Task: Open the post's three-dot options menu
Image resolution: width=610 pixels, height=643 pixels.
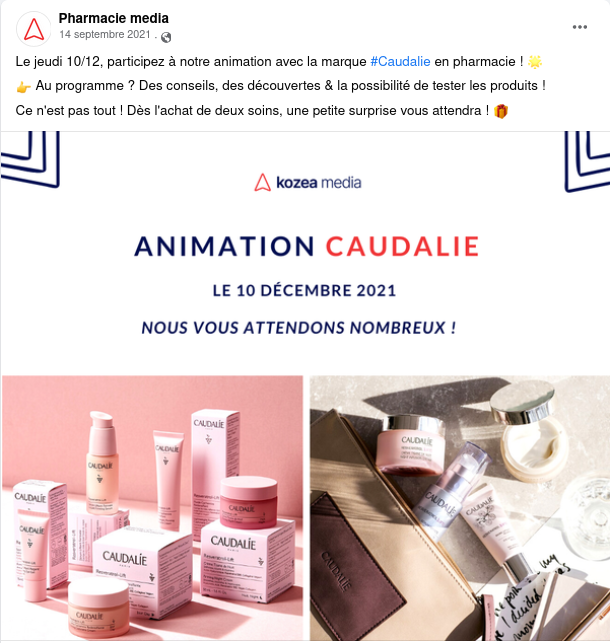Action: [x=580, y=26]
